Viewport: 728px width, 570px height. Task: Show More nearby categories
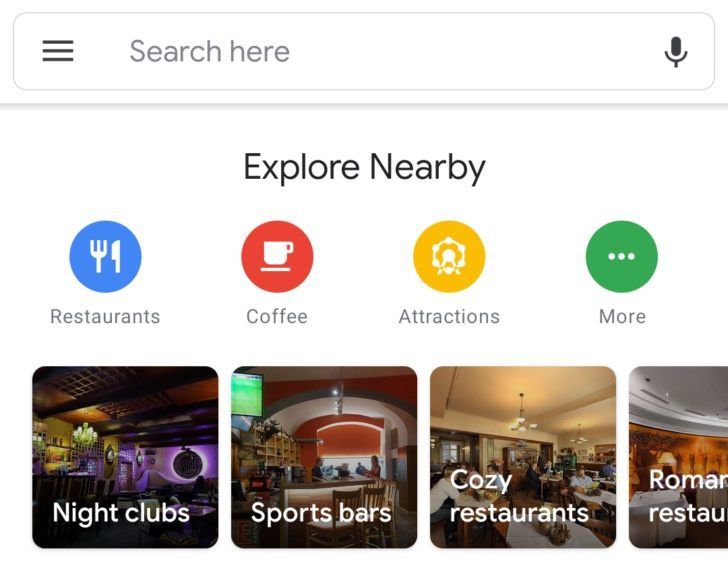click(621, 257)
